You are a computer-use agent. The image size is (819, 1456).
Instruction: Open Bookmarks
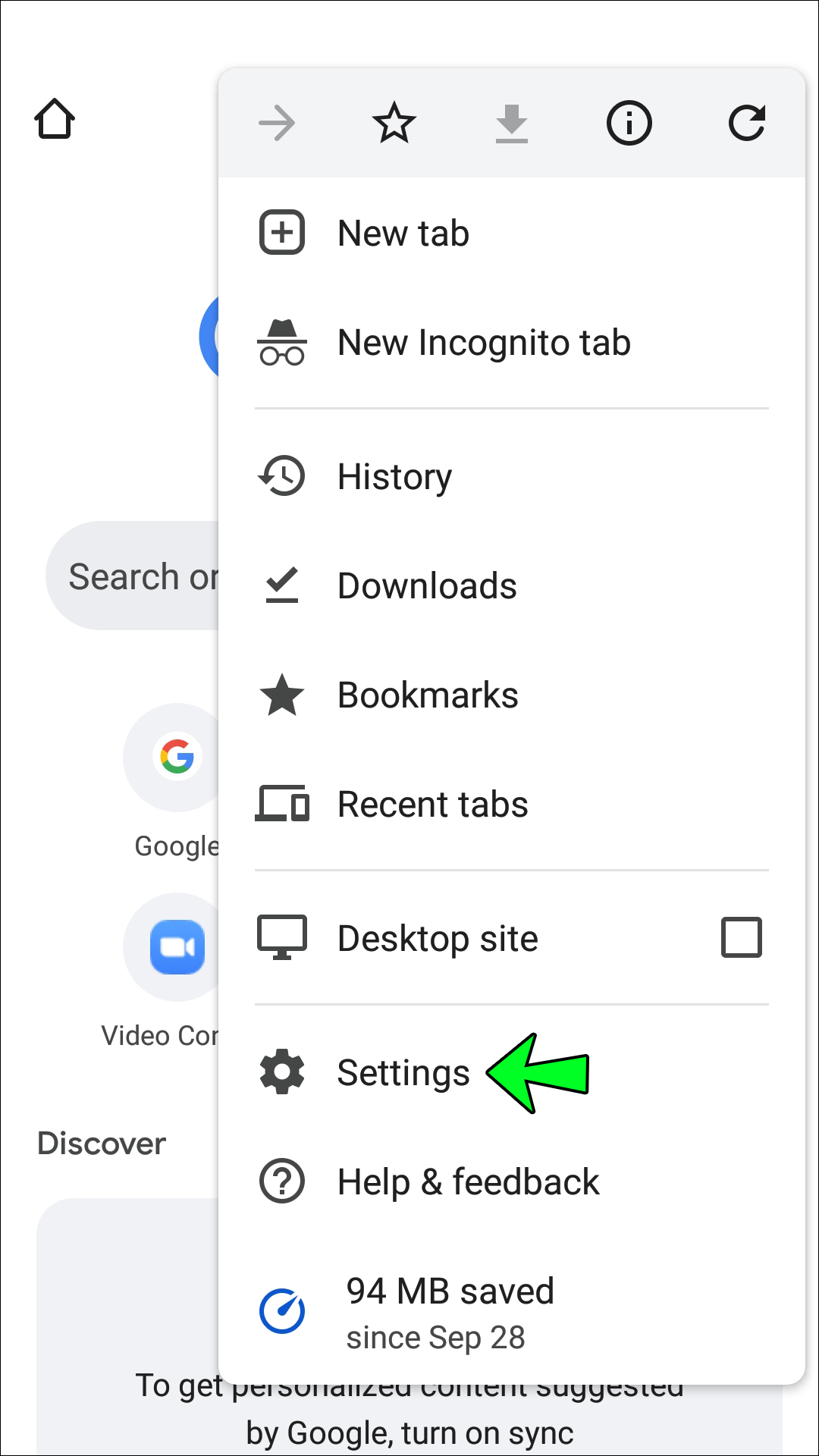point(512,695)
